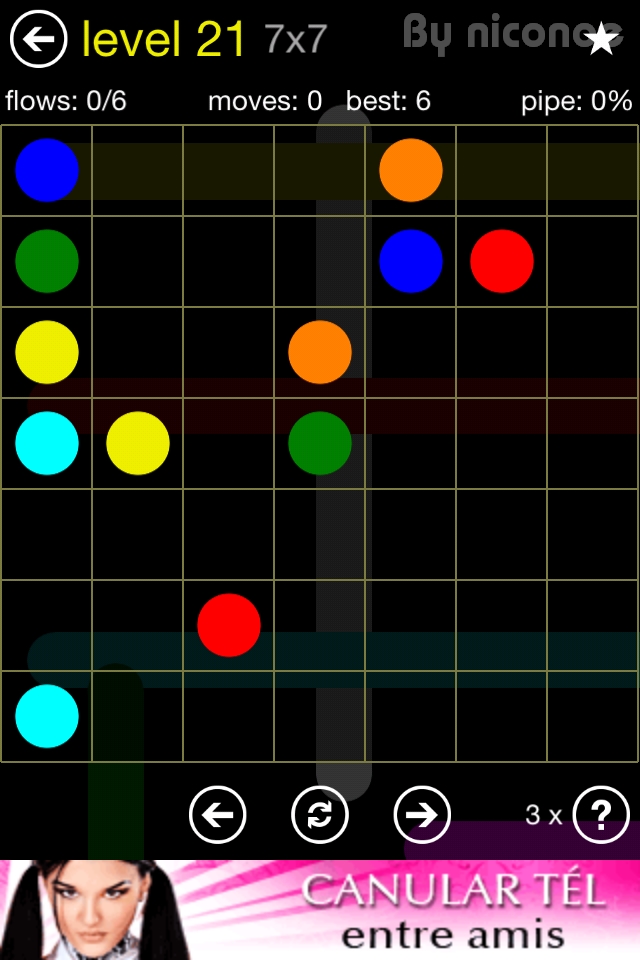This screenshot has height=960, width=640.
Task: Go to the previous level
Action: 217,815
